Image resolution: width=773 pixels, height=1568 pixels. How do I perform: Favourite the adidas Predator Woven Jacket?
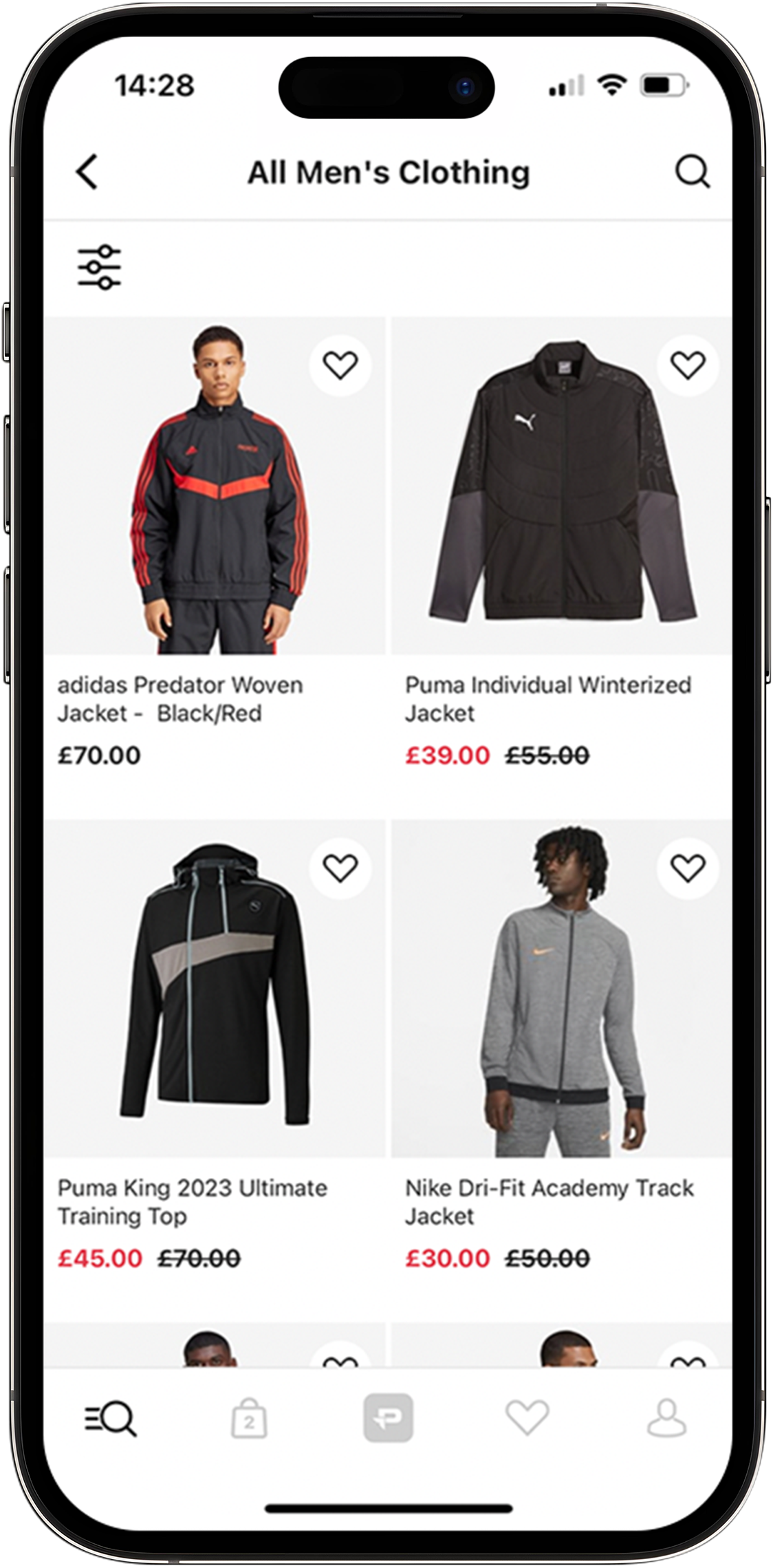click(340, 365)
